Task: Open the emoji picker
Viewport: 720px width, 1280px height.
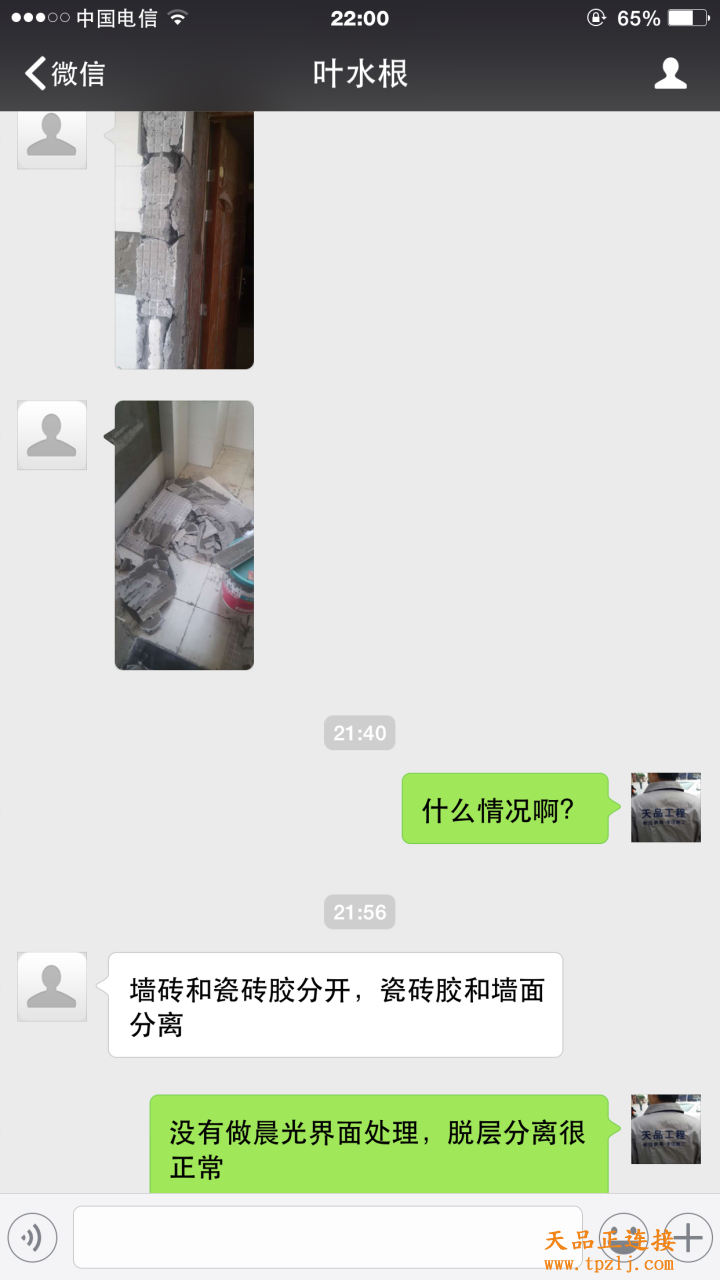Action: [624, 1238]
